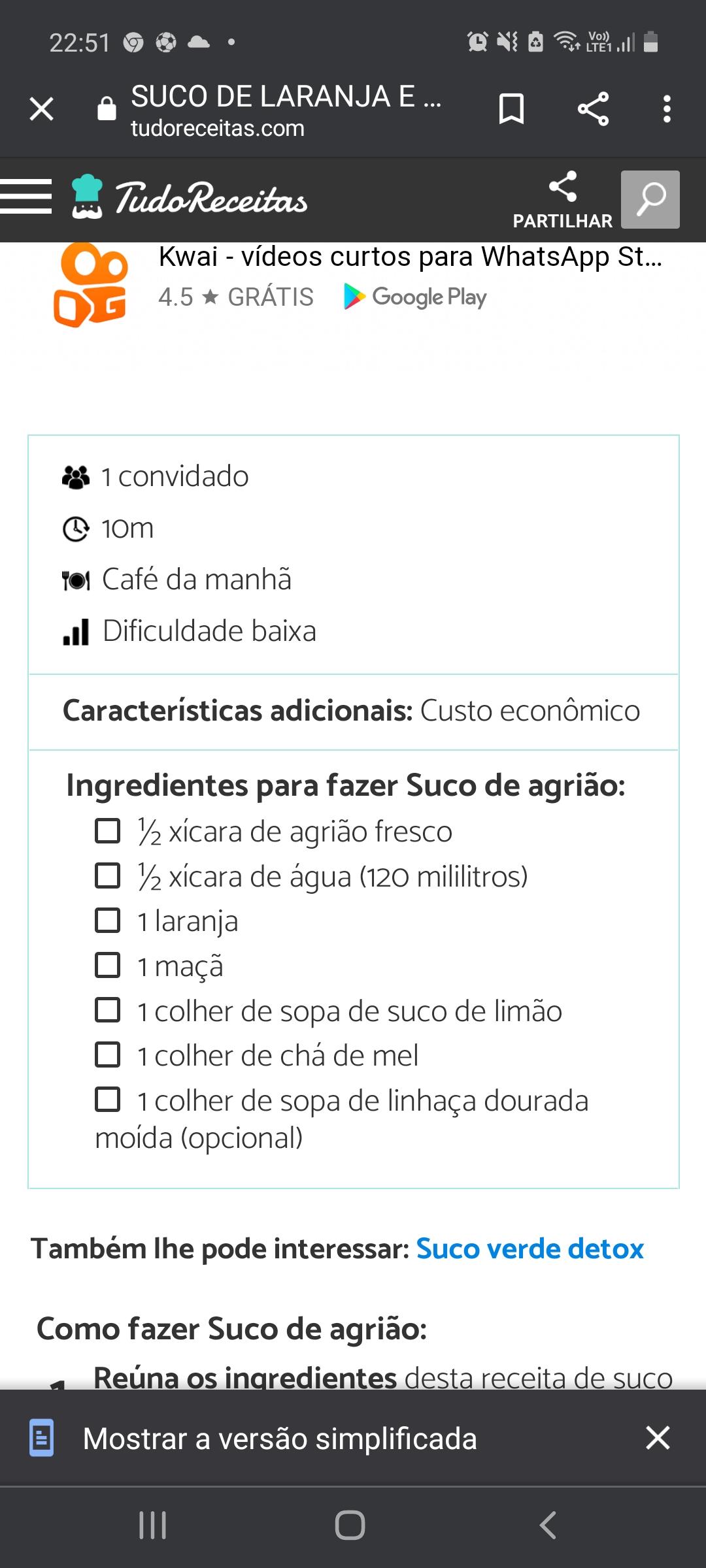Viewport: 706px width, 1568px height.
Task: Tick the 1 laranja checkbox
Action: tap(108, 920)
